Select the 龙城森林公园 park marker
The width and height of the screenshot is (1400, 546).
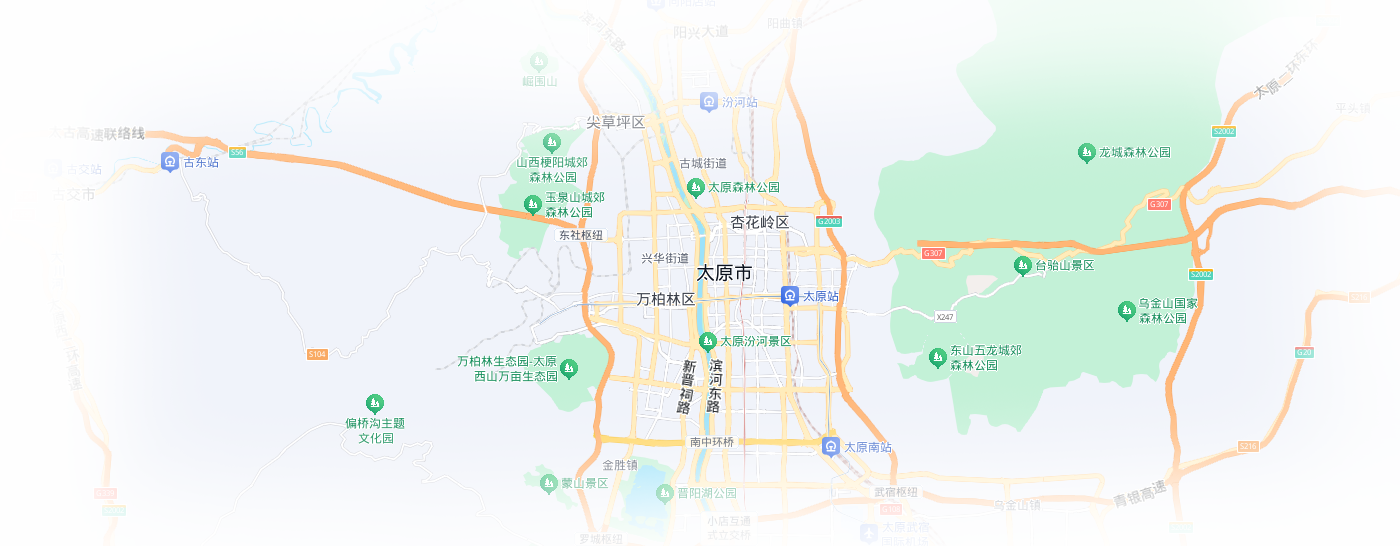[x=1086, y=152]
